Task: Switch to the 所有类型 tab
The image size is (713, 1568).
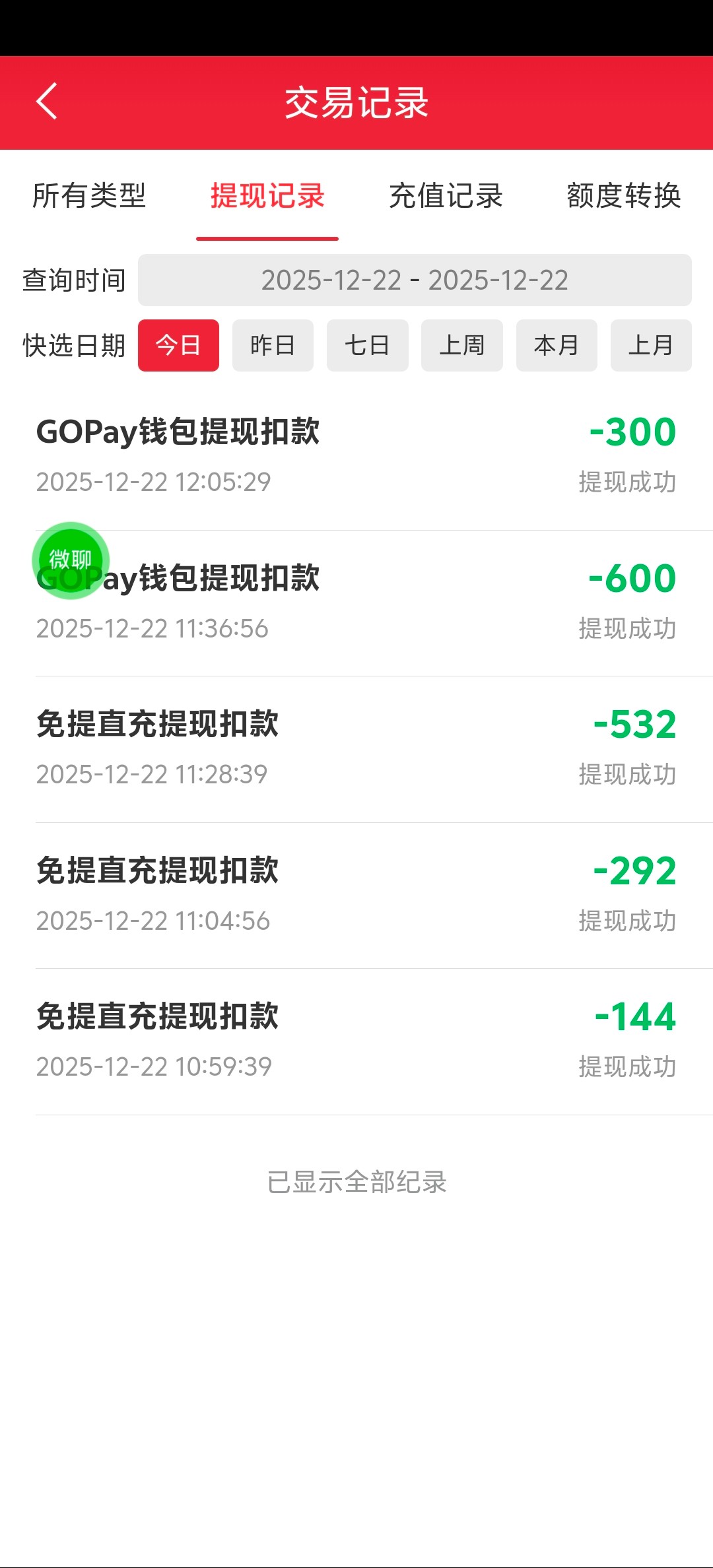Action: click(89, 196)
